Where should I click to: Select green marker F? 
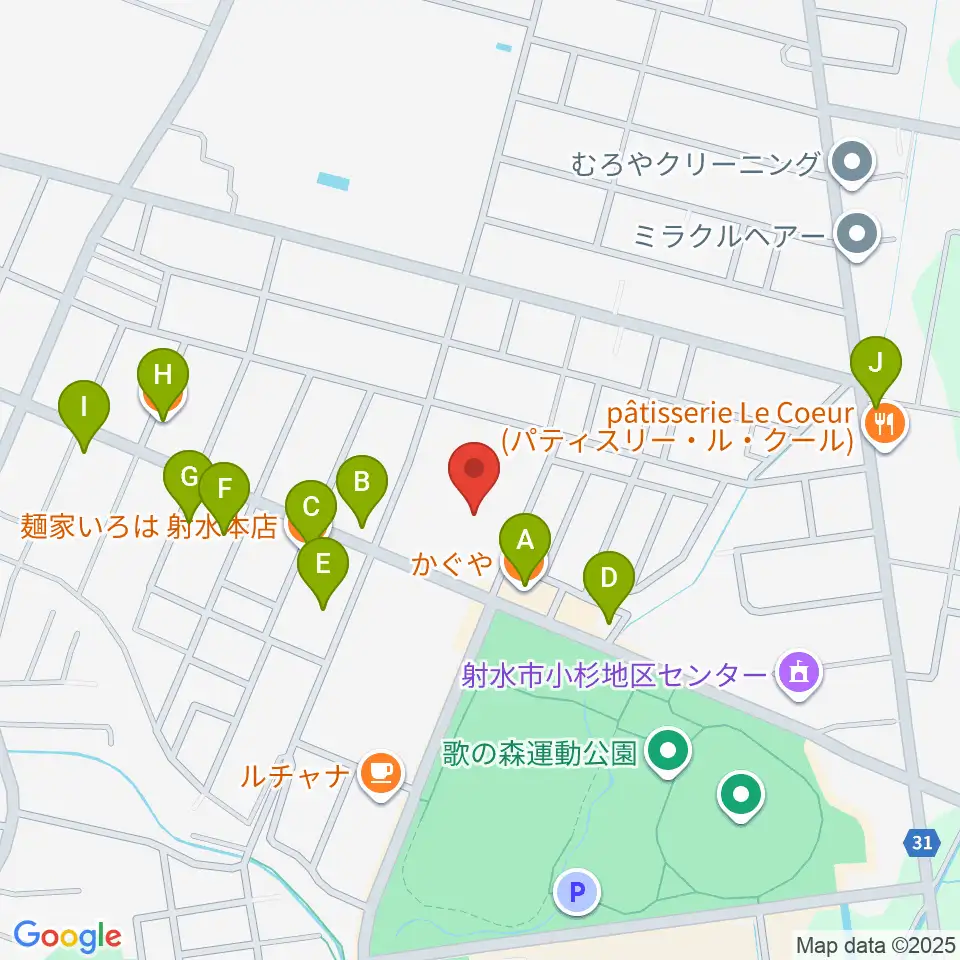tap(225, 497)
